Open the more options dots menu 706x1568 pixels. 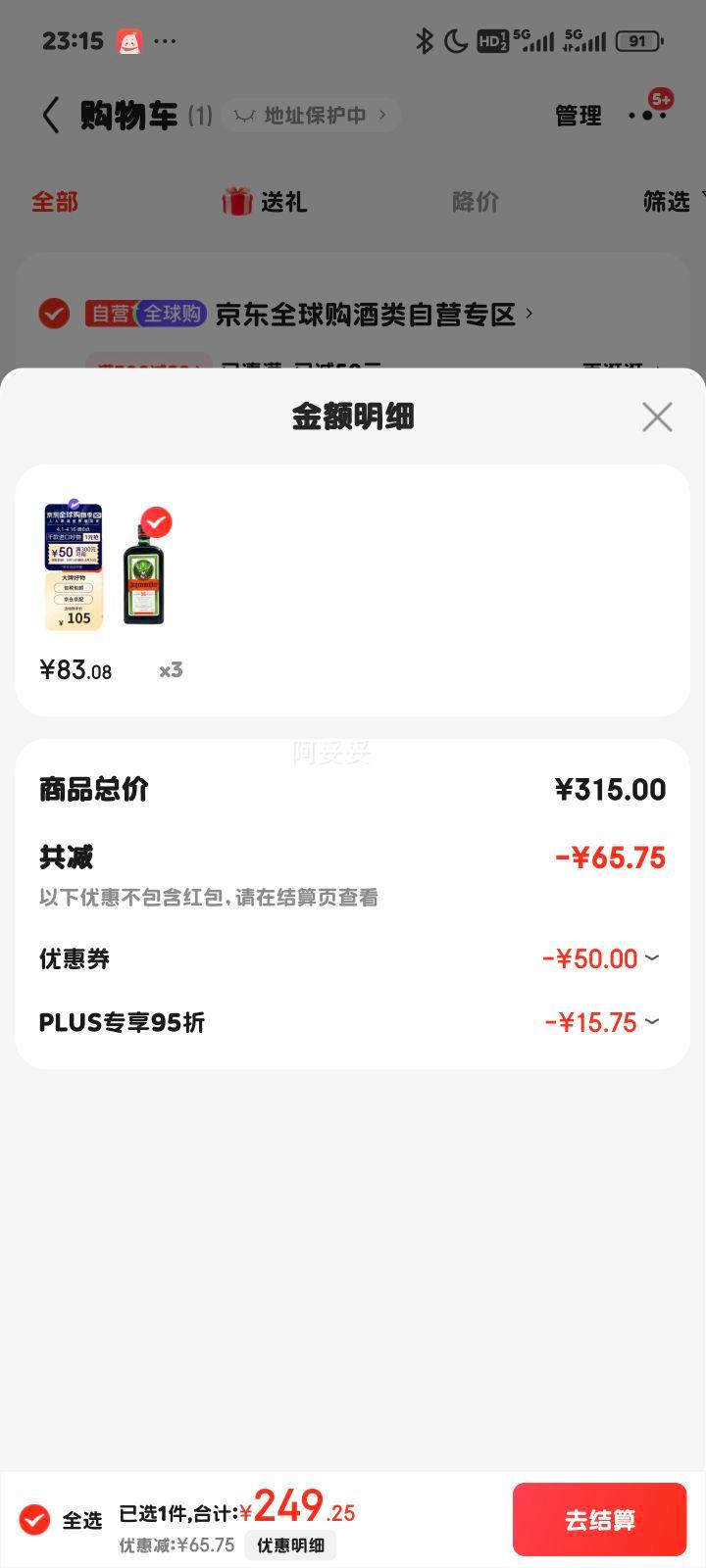click(647, 116)
